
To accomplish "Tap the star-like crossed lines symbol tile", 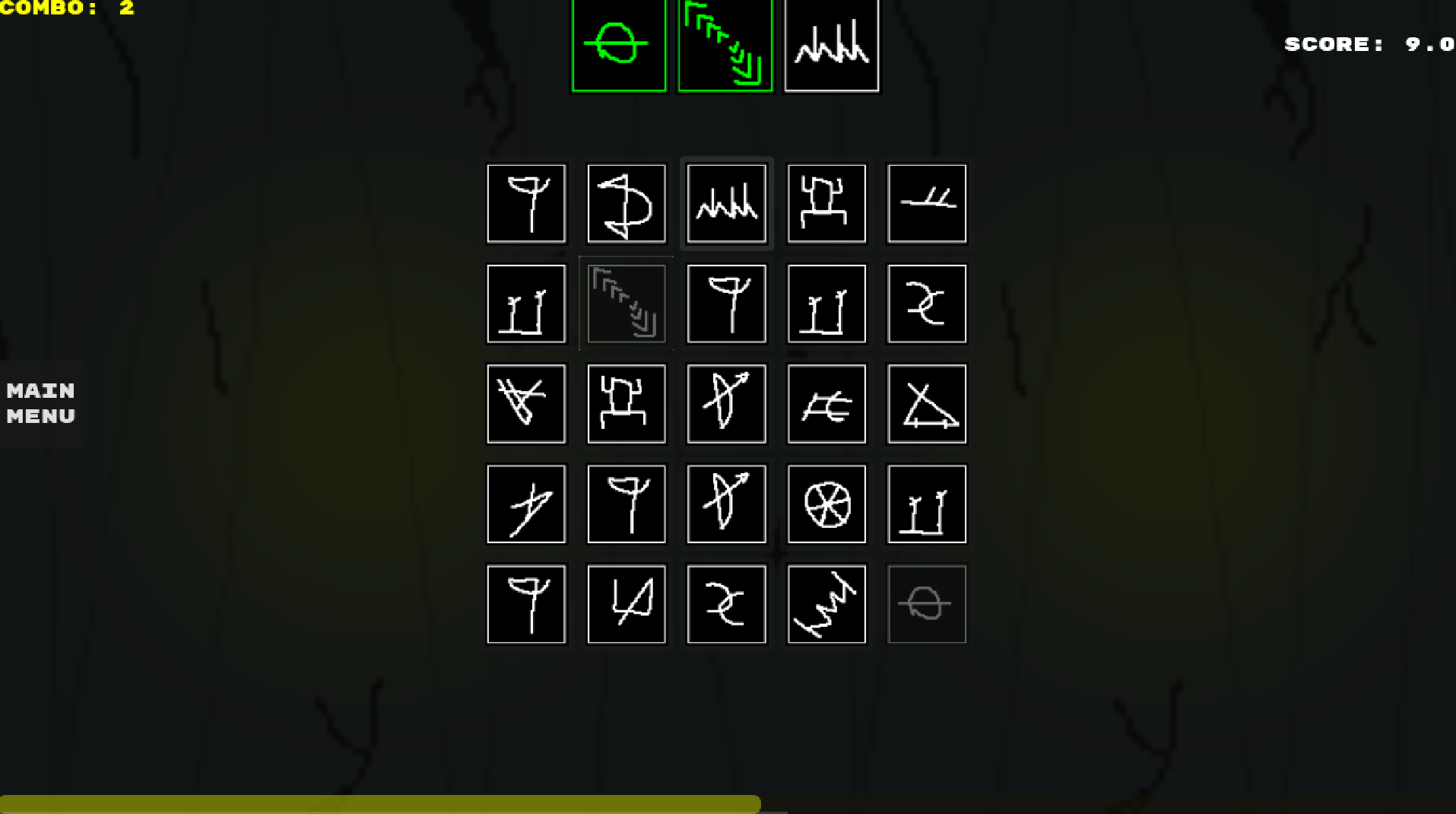I will [x=526, y=404].
